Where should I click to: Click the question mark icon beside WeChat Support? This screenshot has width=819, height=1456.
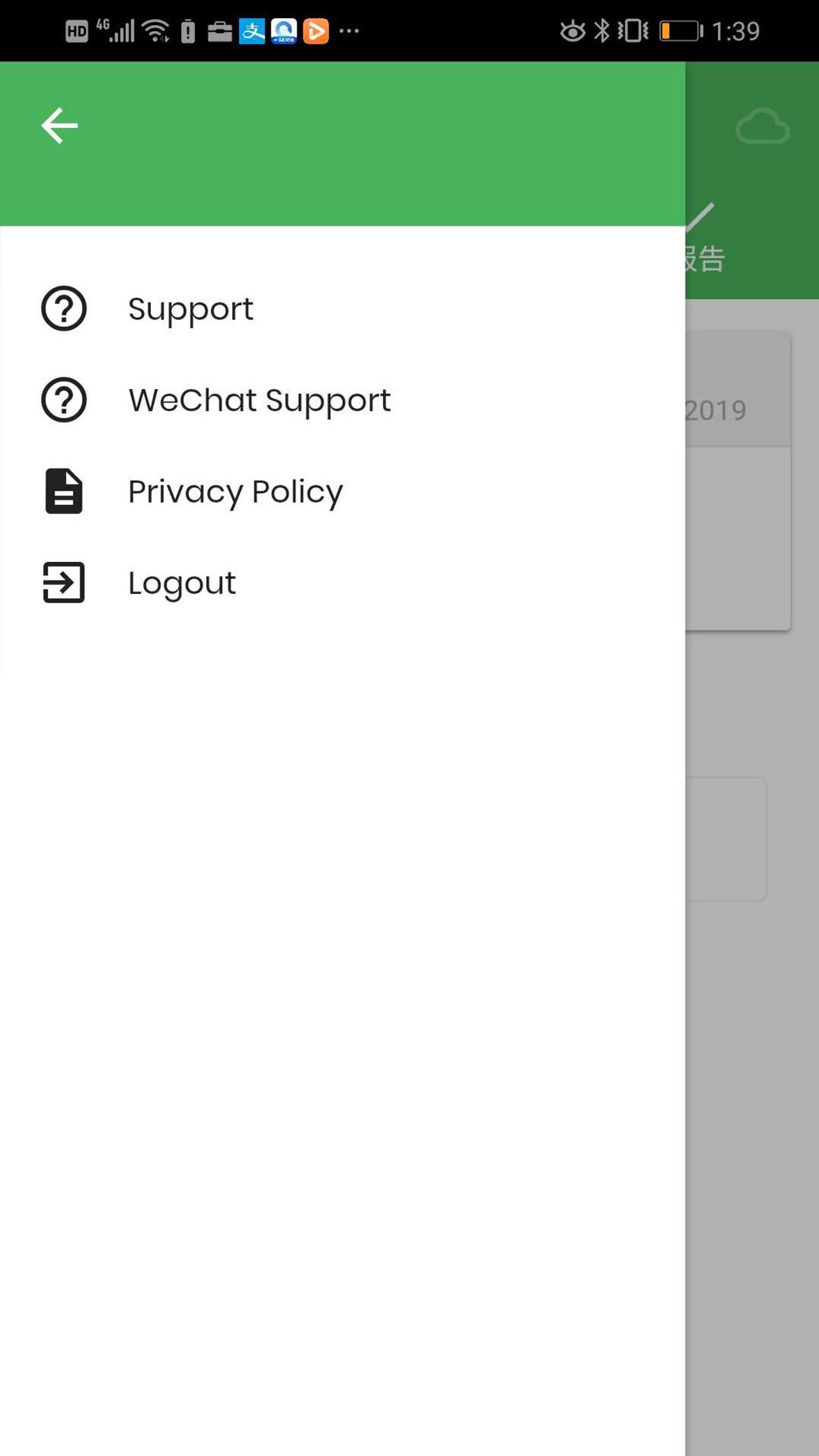tap(63, 400)
